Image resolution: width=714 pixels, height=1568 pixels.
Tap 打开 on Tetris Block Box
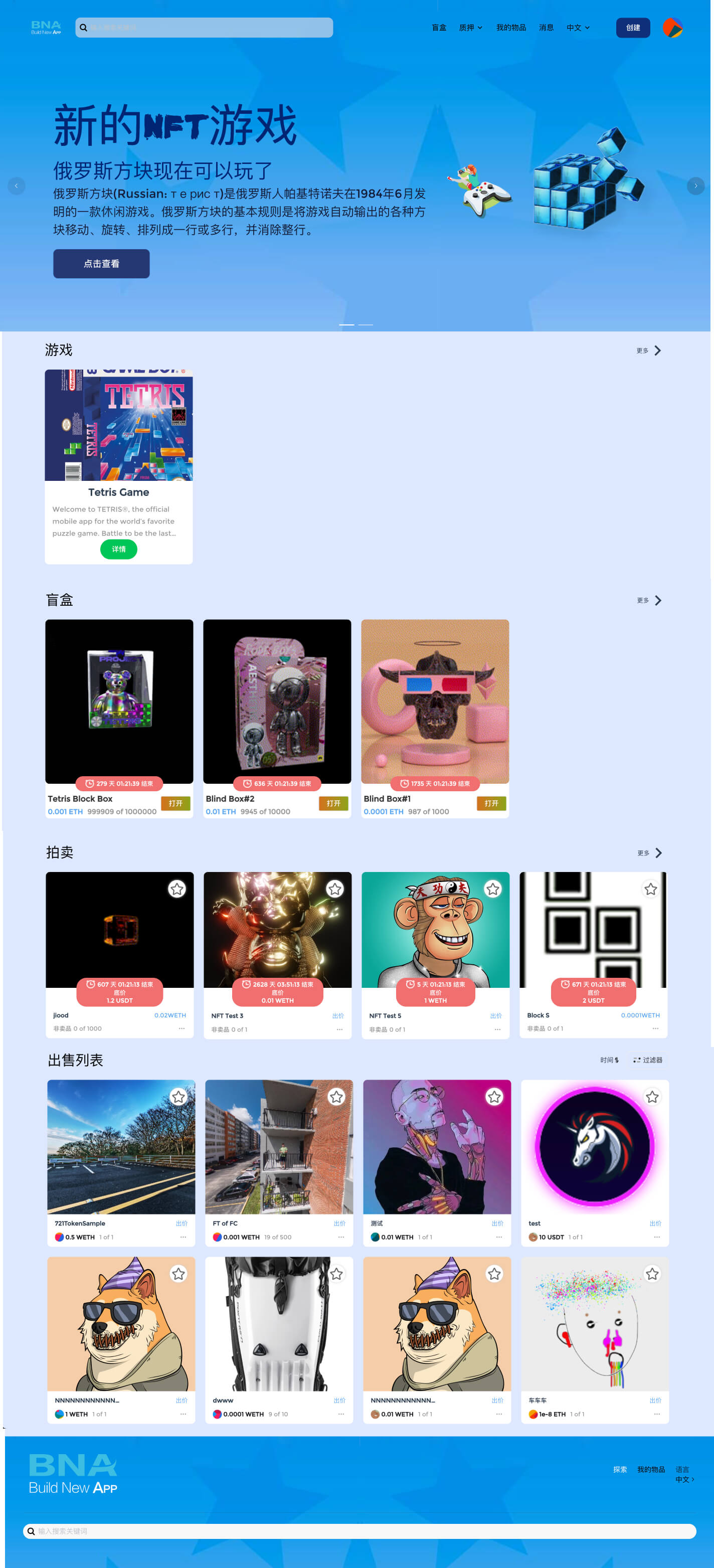point(176,803)
